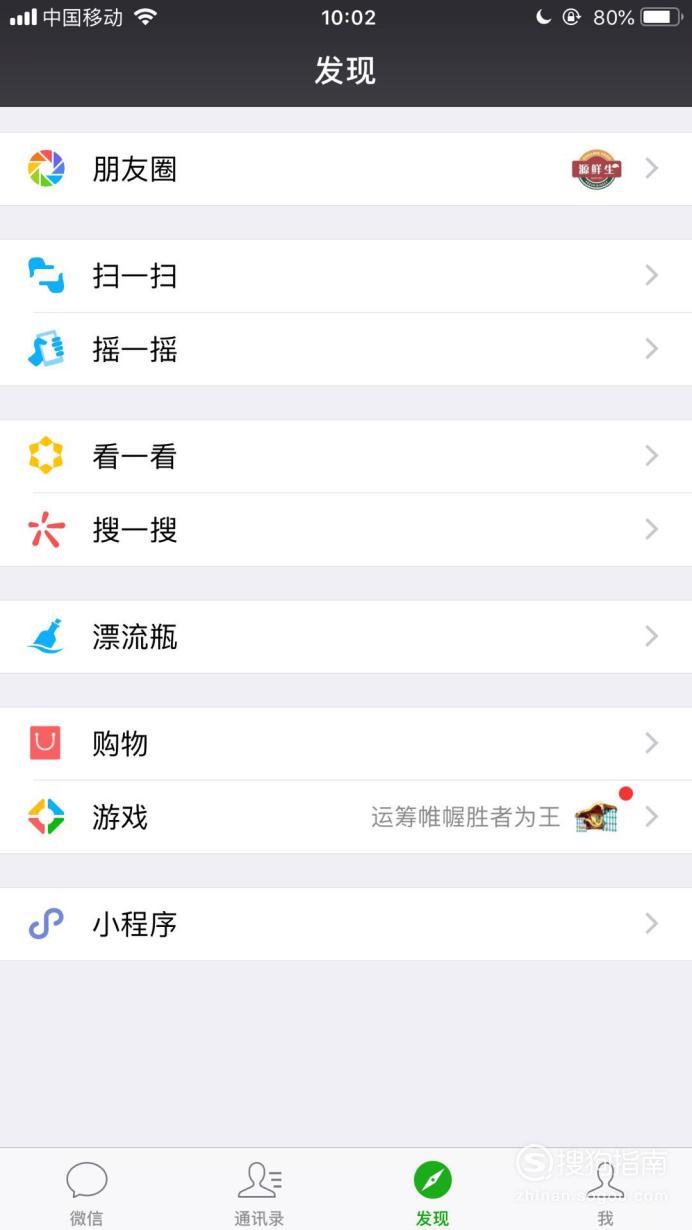Viewport: 692px width, 1230px height.
Task: Open 搜一搜 search
Action: tap(346, 529)
